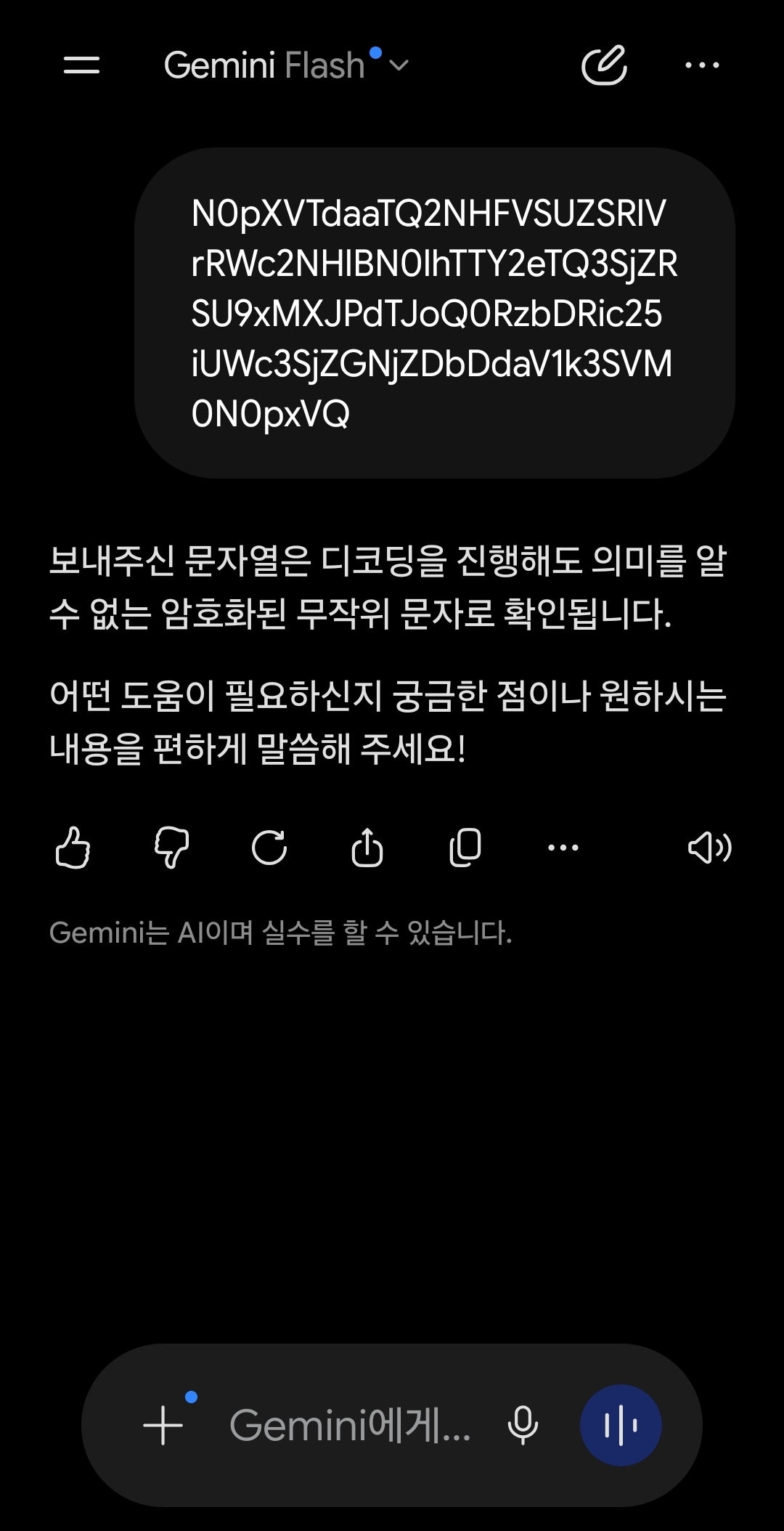Tap the plus attach button
Image resolution: width=784 pixels, height=1531 pixels.
163,1425
